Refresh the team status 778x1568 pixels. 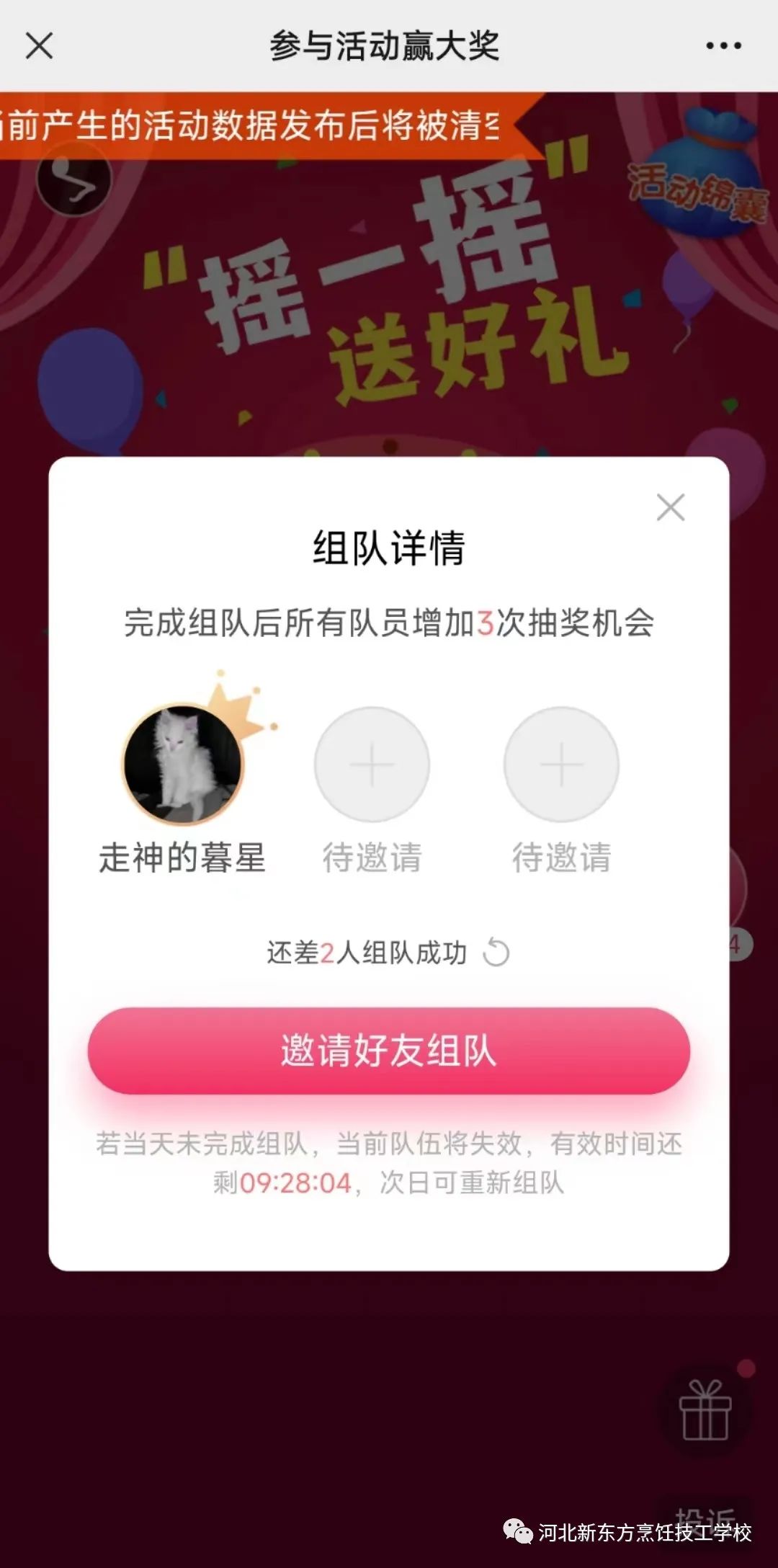point(496,952)
